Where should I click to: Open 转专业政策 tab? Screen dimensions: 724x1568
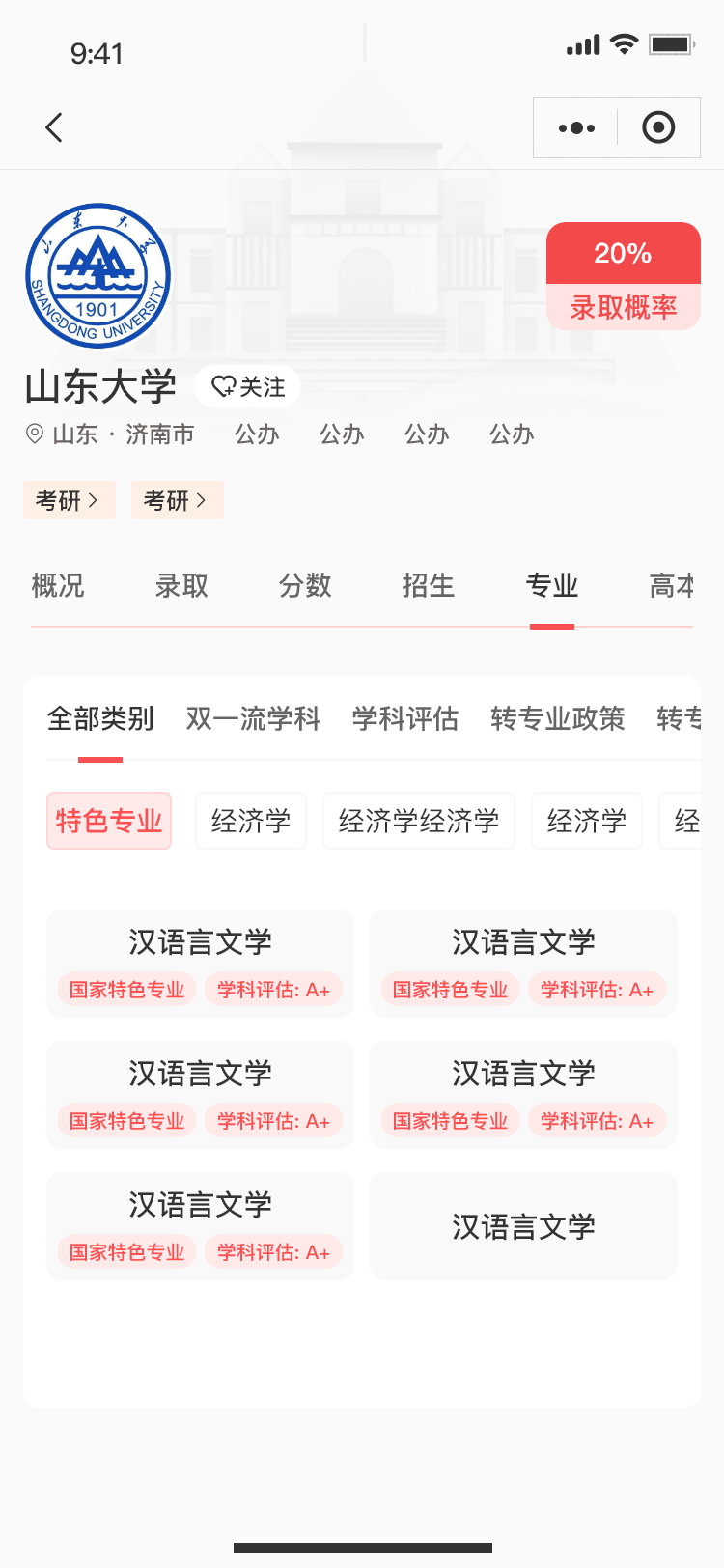coord(558,718)
